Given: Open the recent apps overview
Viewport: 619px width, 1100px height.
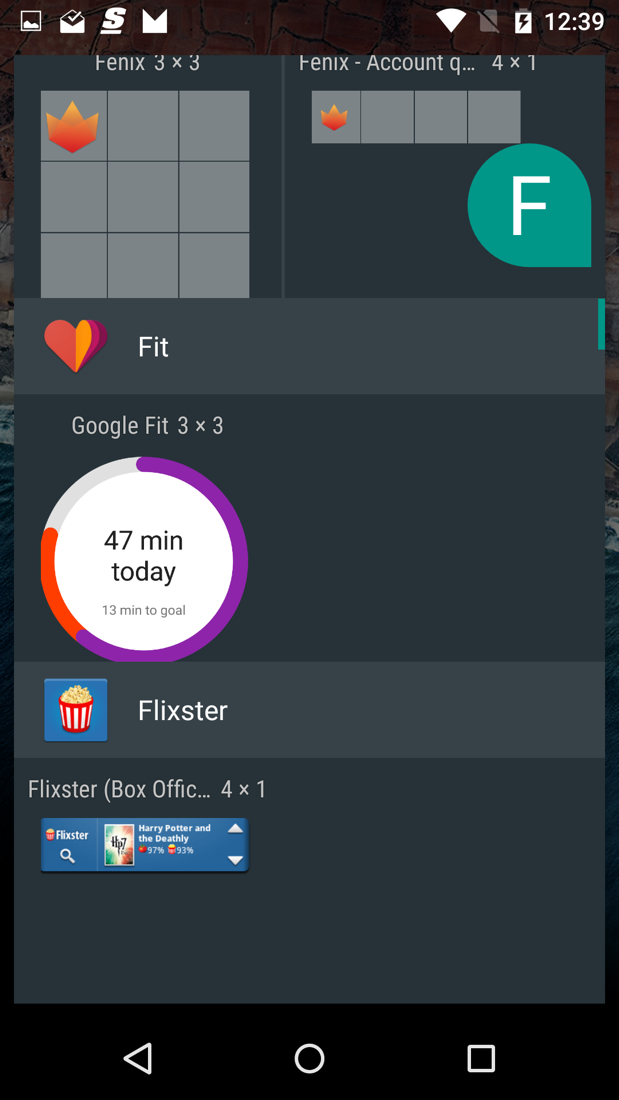Looking at the screenshot, I should coord(481,1058).
